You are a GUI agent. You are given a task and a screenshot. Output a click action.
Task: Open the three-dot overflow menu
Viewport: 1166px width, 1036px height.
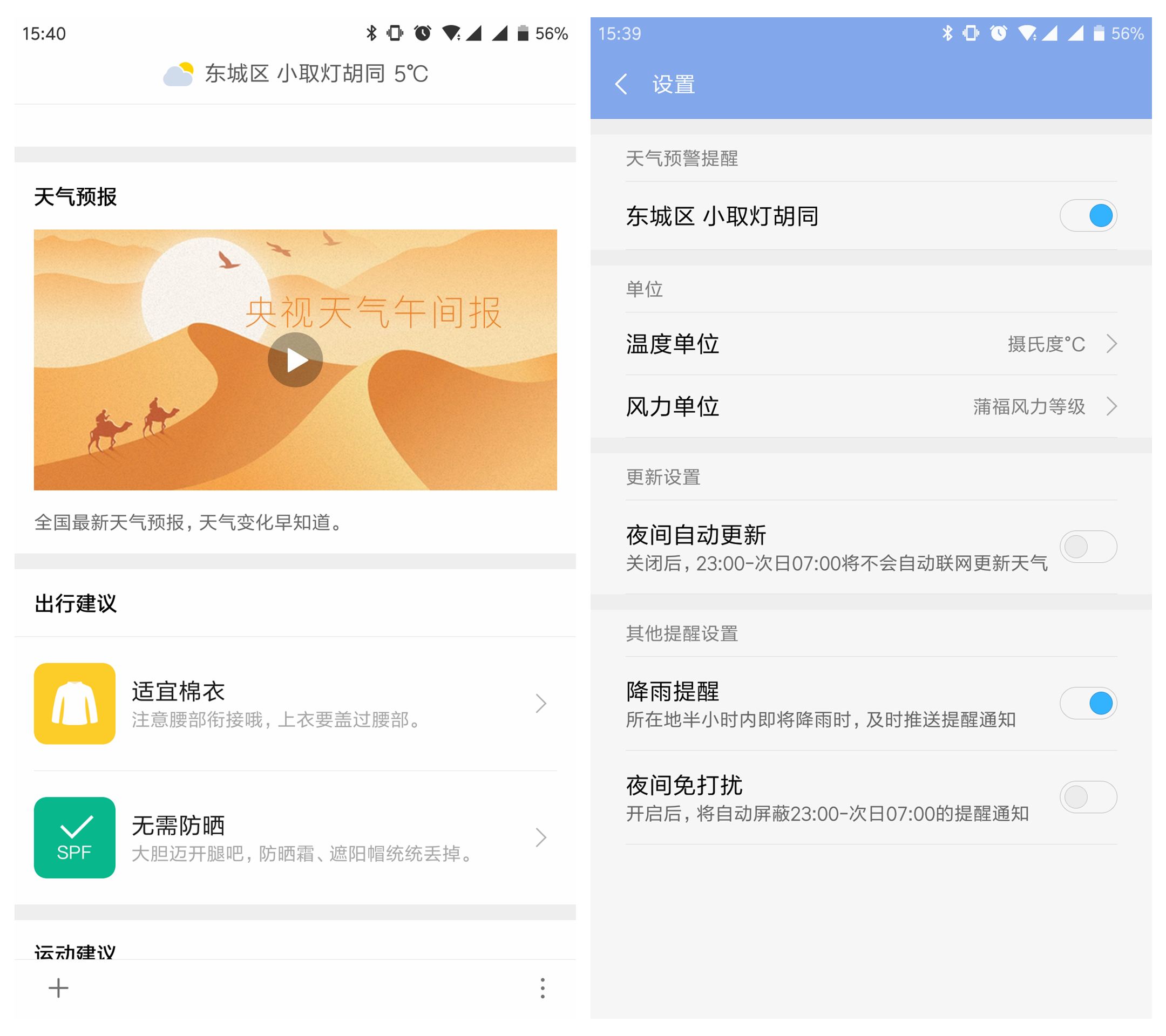(x=542, y=987)
